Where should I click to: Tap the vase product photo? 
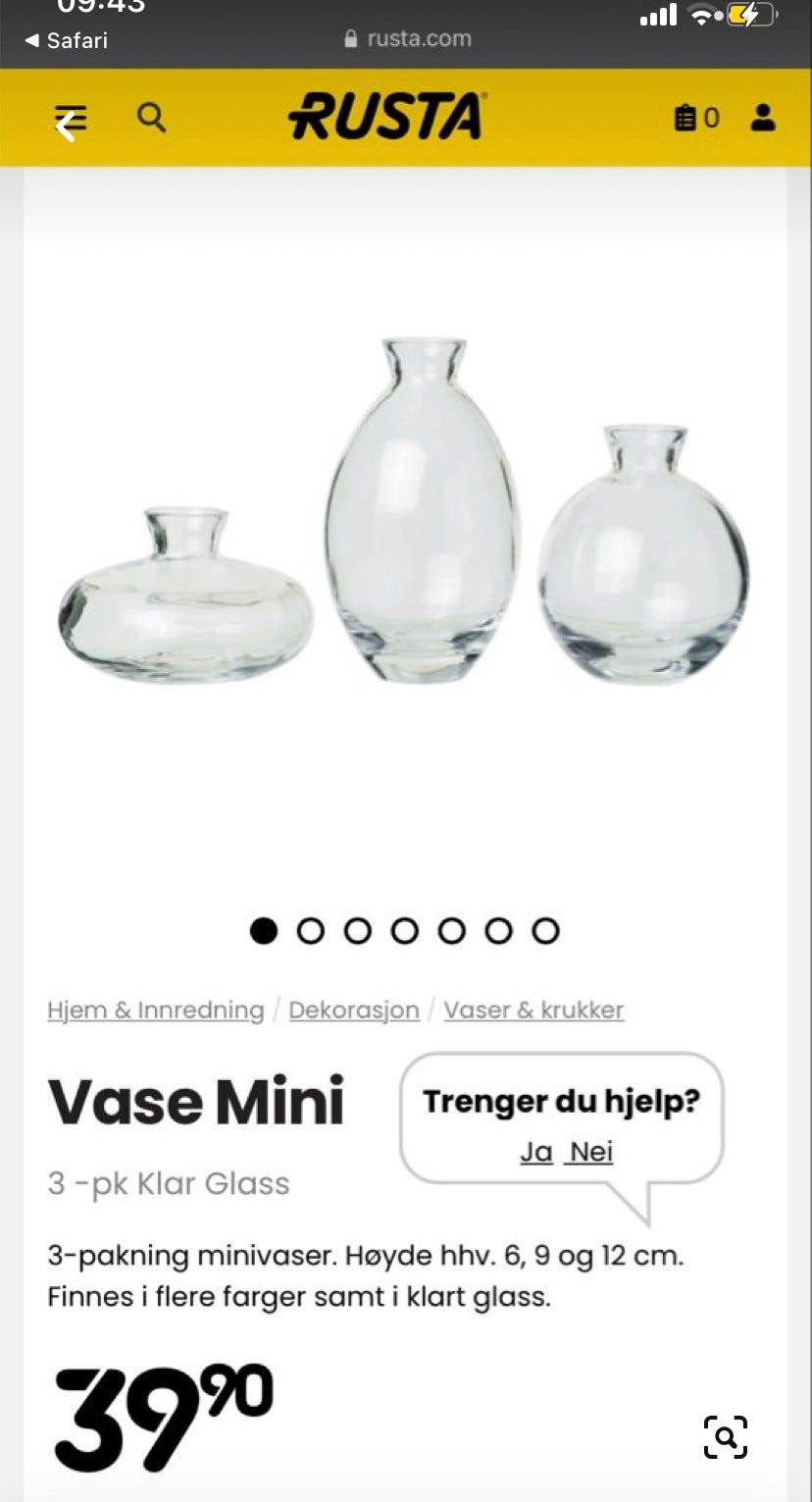(406, 510)
